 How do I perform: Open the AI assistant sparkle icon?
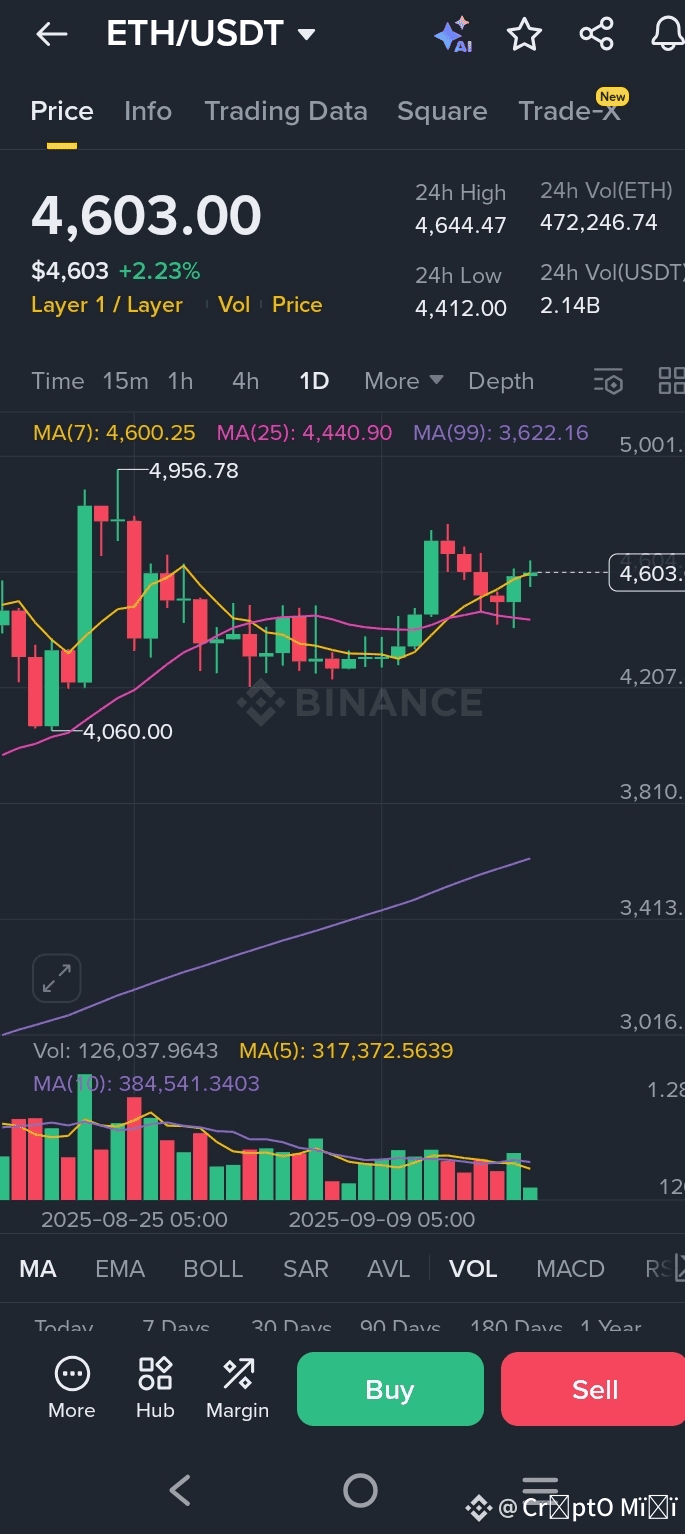[453, 35]
